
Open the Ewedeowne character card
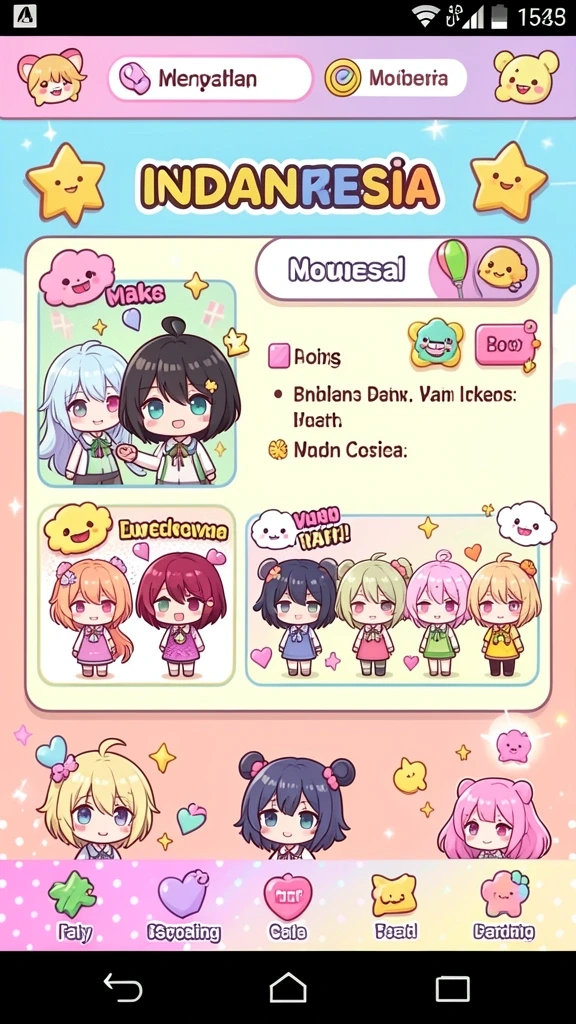(x=136, y=596)
